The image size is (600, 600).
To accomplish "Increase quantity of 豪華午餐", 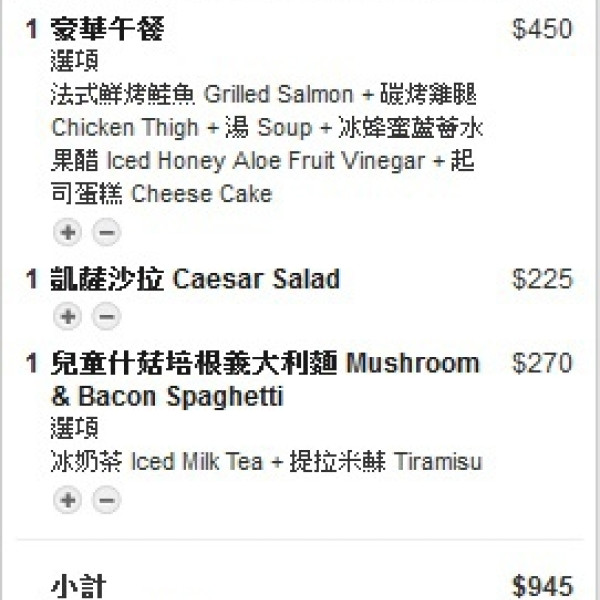I will click(67, 233).
